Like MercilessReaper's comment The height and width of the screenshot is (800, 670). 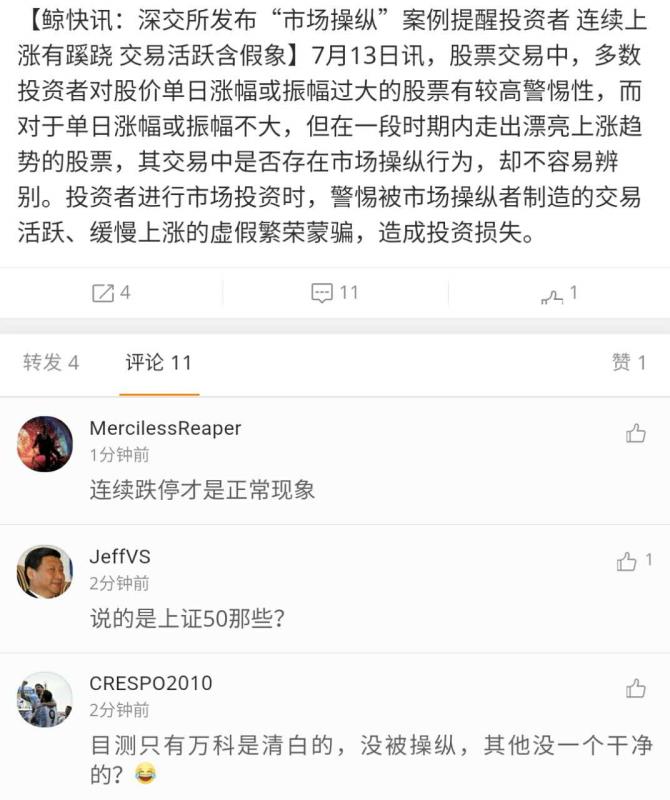click(x=635, y=433)
